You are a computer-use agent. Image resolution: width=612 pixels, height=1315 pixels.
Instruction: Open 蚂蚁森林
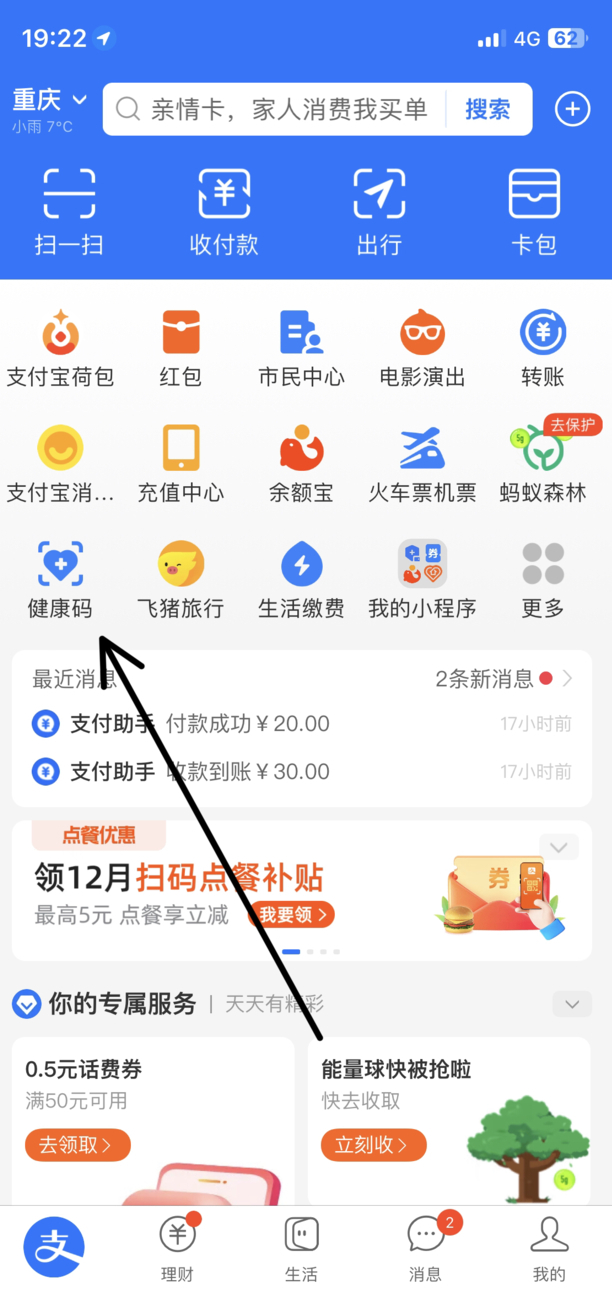point(543,463)
